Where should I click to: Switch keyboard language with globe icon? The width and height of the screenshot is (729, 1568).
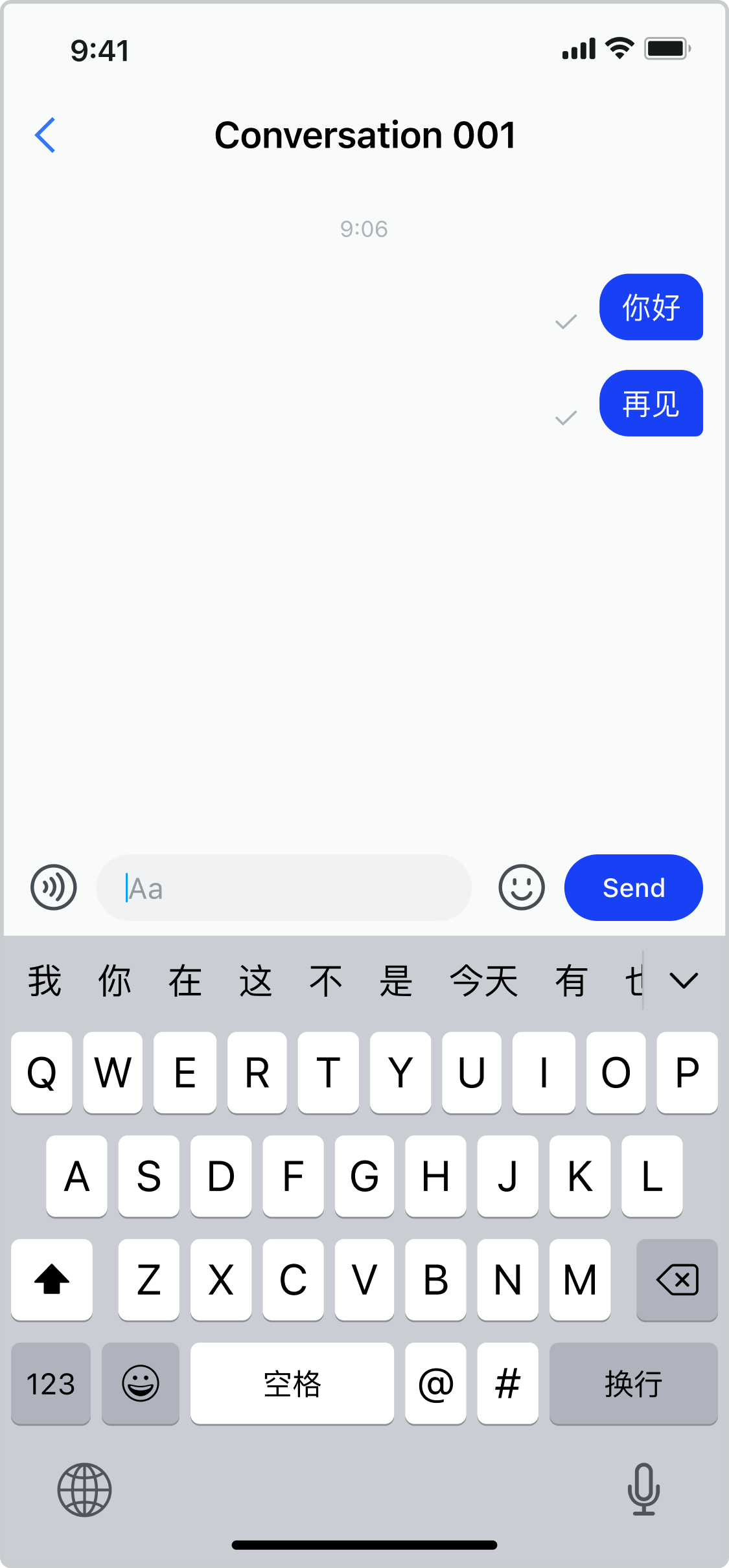click(84, 1490)
